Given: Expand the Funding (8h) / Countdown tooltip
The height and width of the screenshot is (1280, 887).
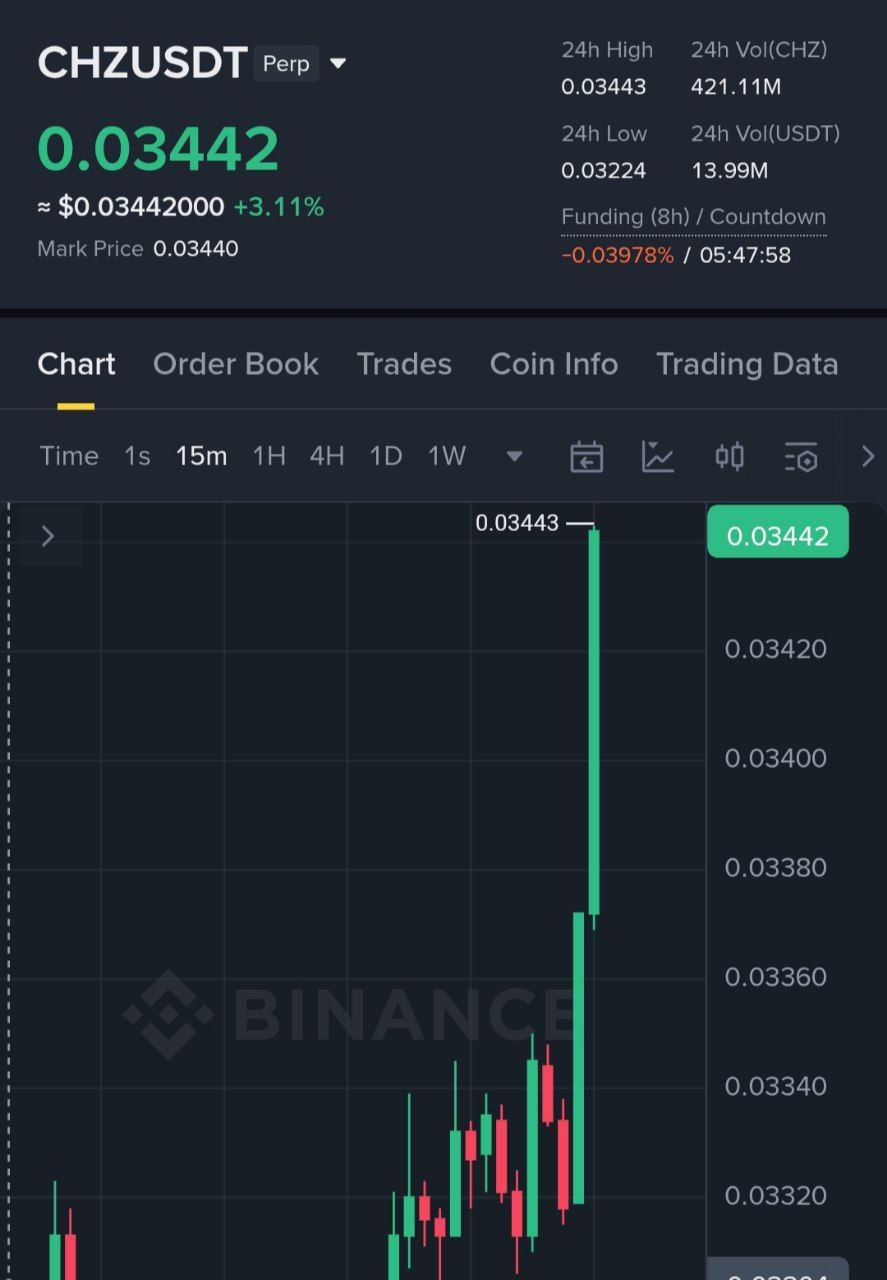Looking at the screenshot, I should point(693,217).
